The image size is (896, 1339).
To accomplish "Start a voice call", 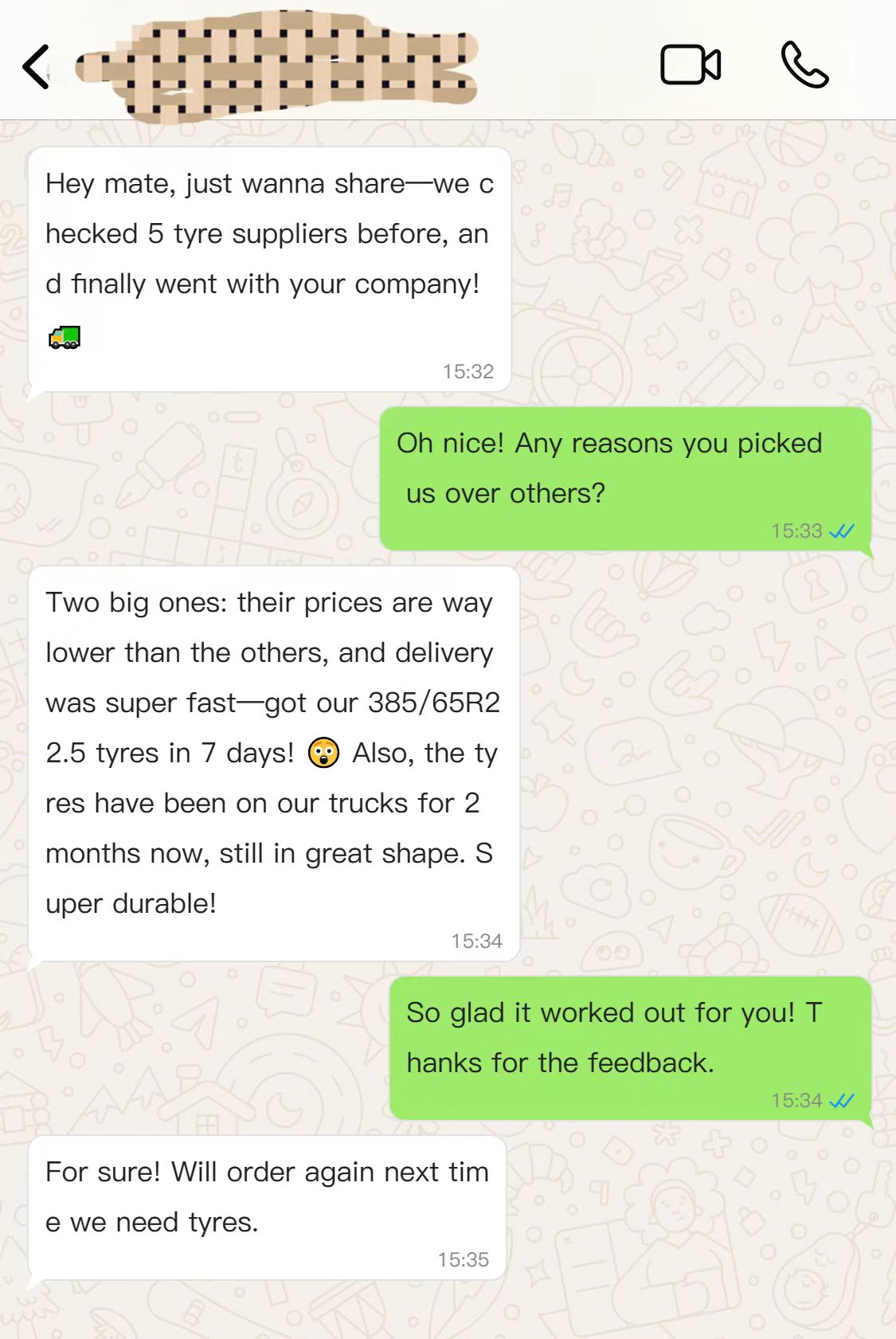I will click(804, 65).
